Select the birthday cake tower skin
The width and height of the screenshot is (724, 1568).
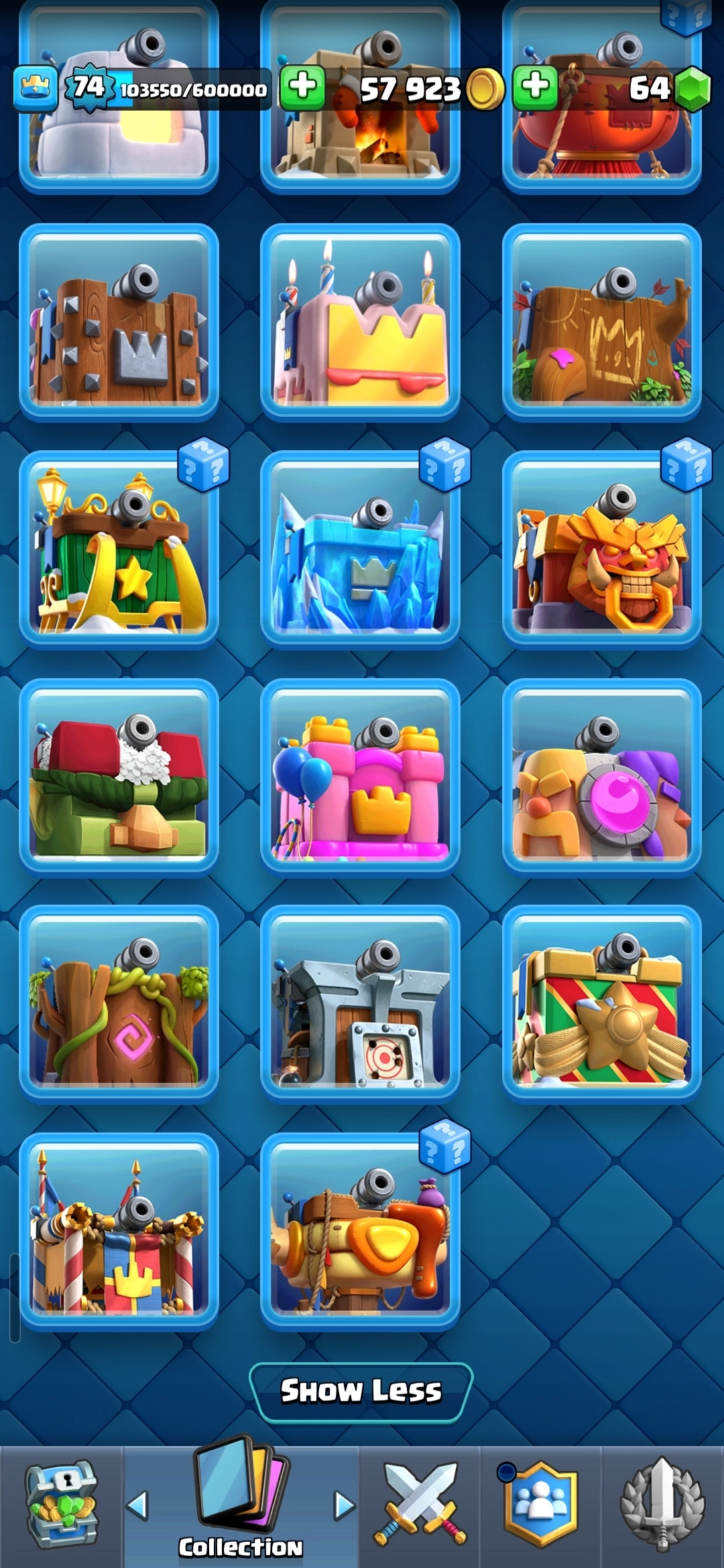(x=361, y=323)
